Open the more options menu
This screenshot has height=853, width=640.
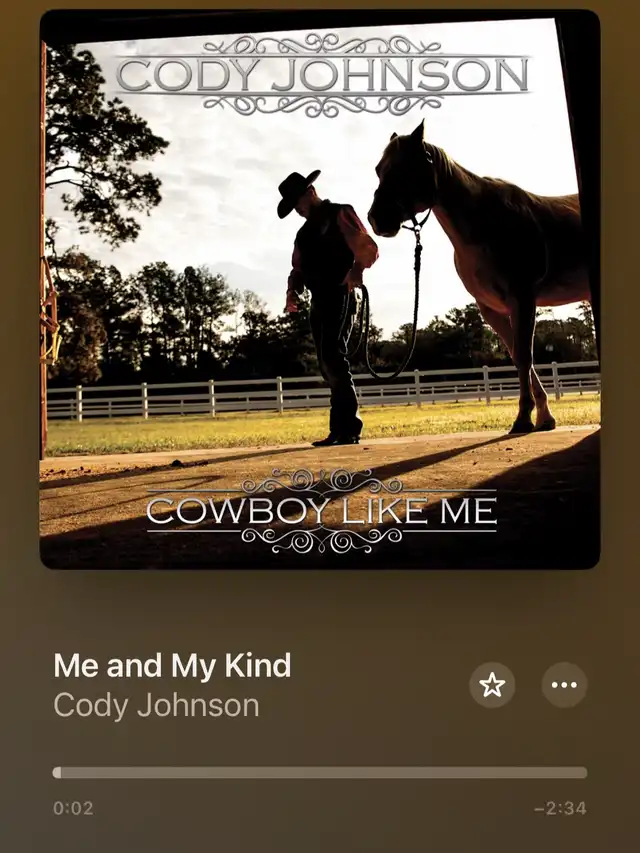click(x=564, y=684)
